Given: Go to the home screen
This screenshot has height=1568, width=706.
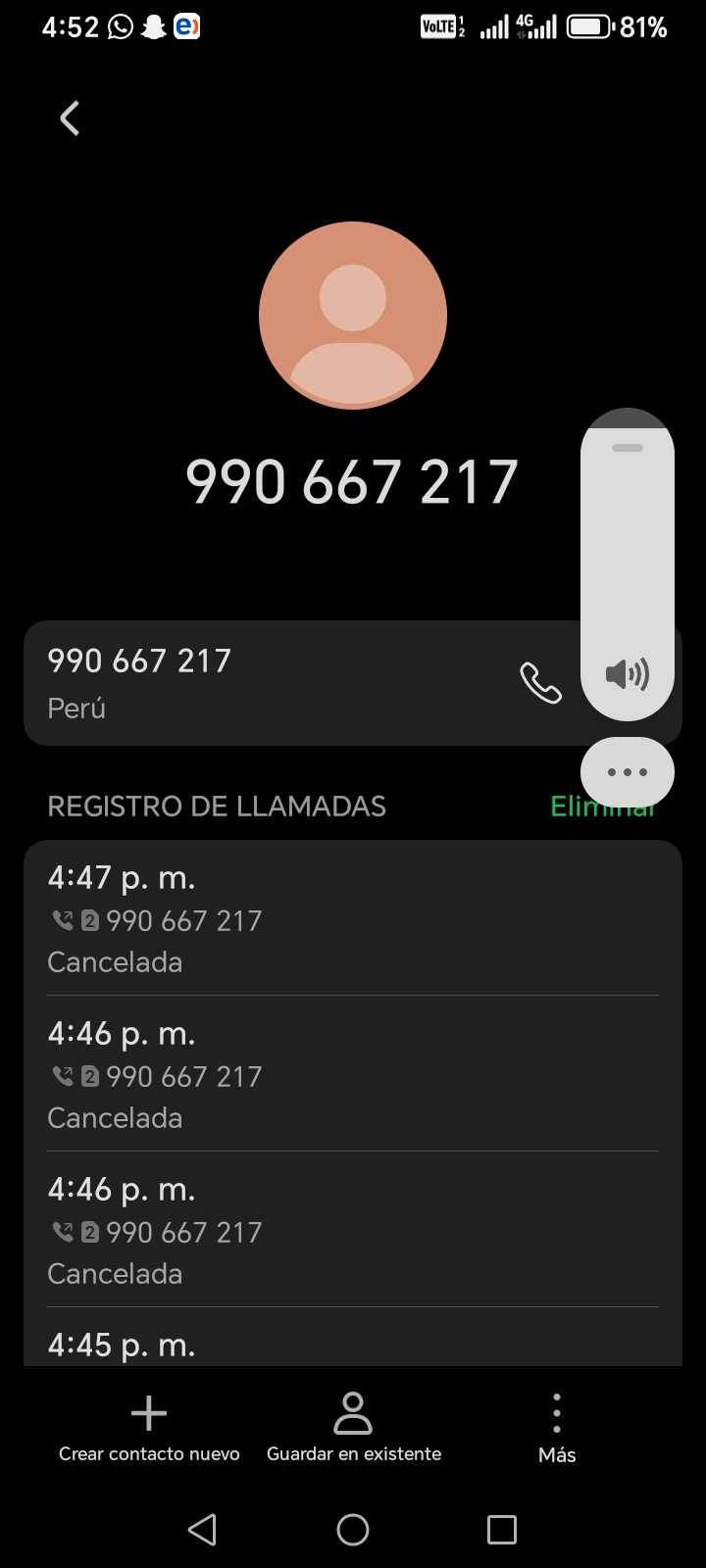Looking at the screenshot, I should pyautogui.click(x=353, y=1529).
